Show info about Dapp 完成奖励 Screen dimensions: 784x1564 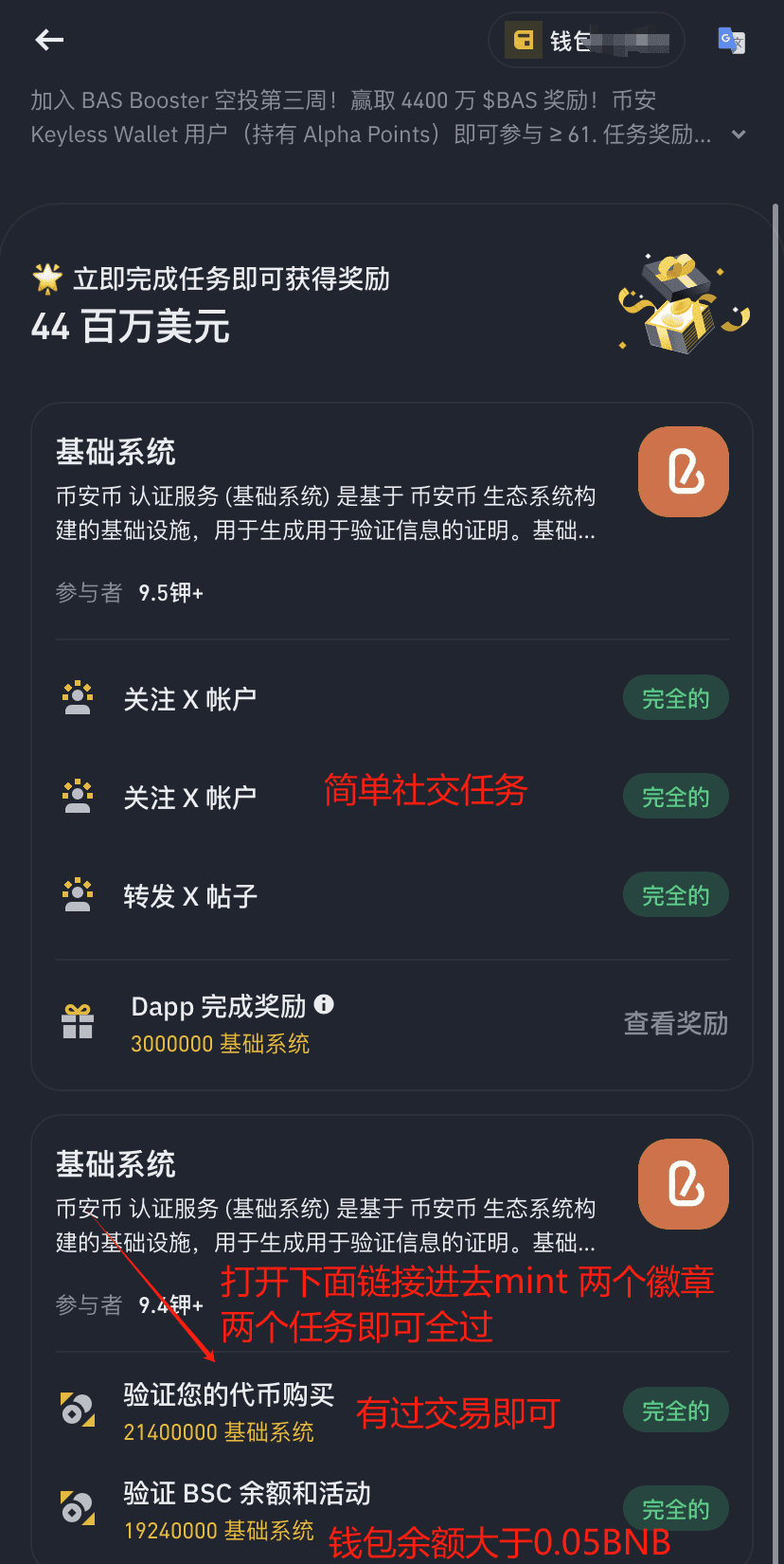tap(325, 1004)
